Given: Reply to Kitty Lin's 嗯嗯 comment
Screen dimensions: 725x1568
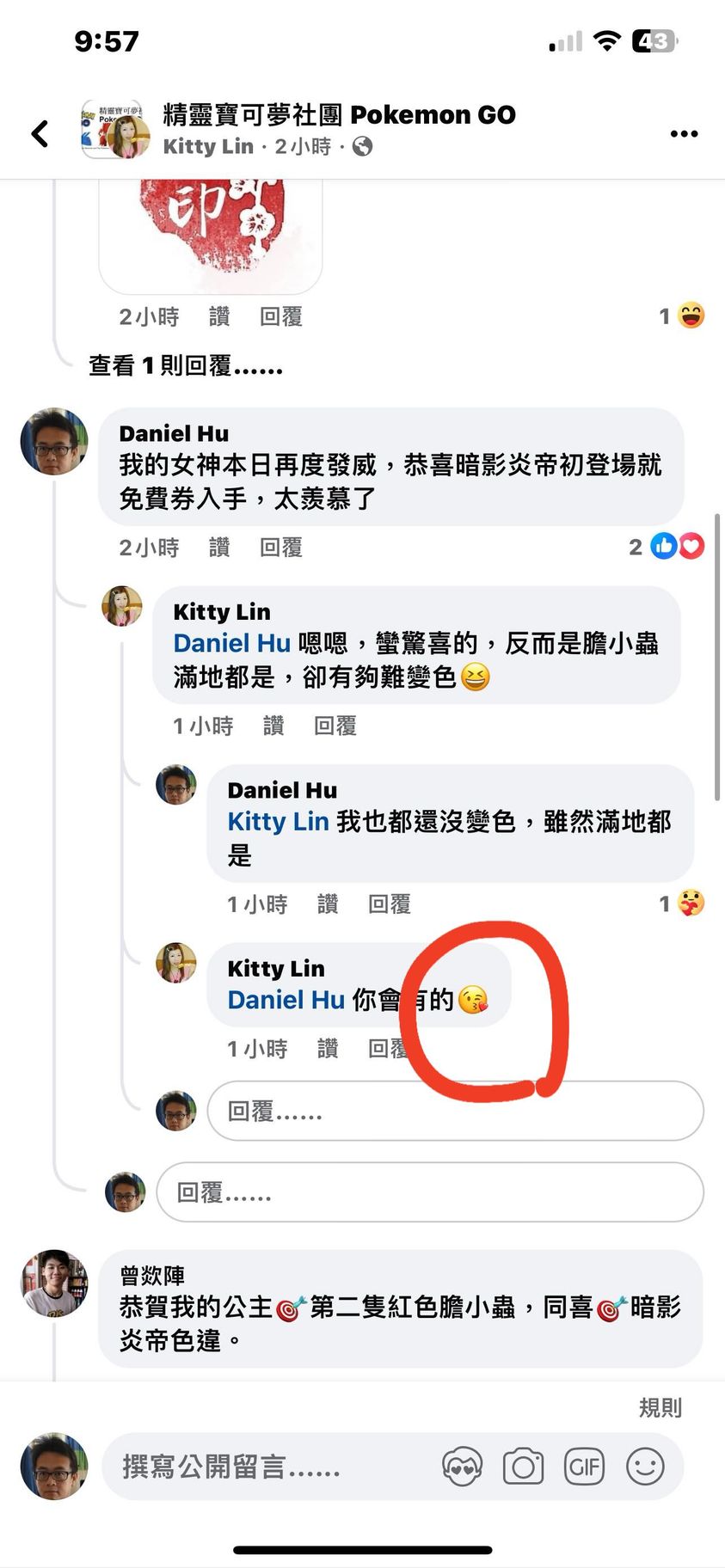Looking at the screenshot, I should click(335, 726).
